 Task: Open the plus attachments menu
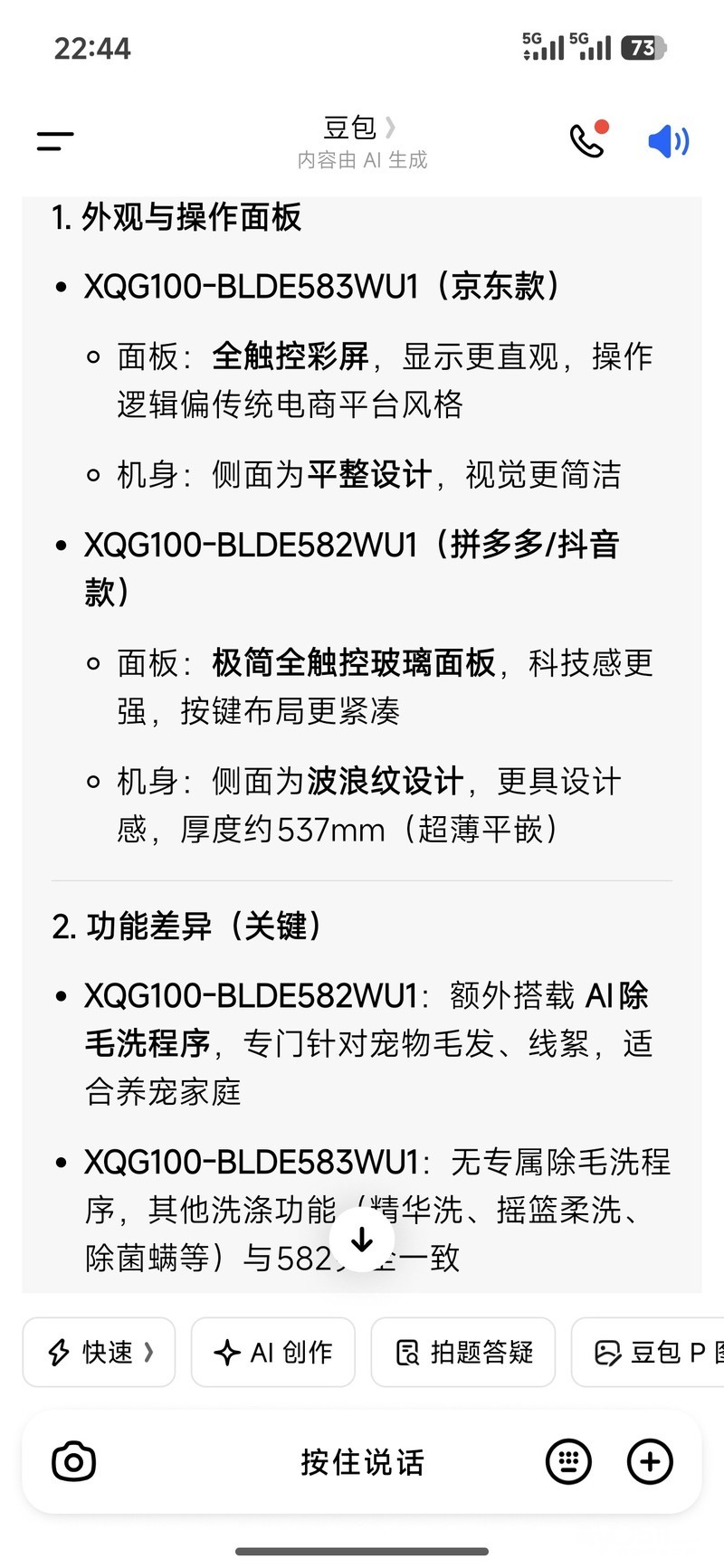click(650, 1461)
